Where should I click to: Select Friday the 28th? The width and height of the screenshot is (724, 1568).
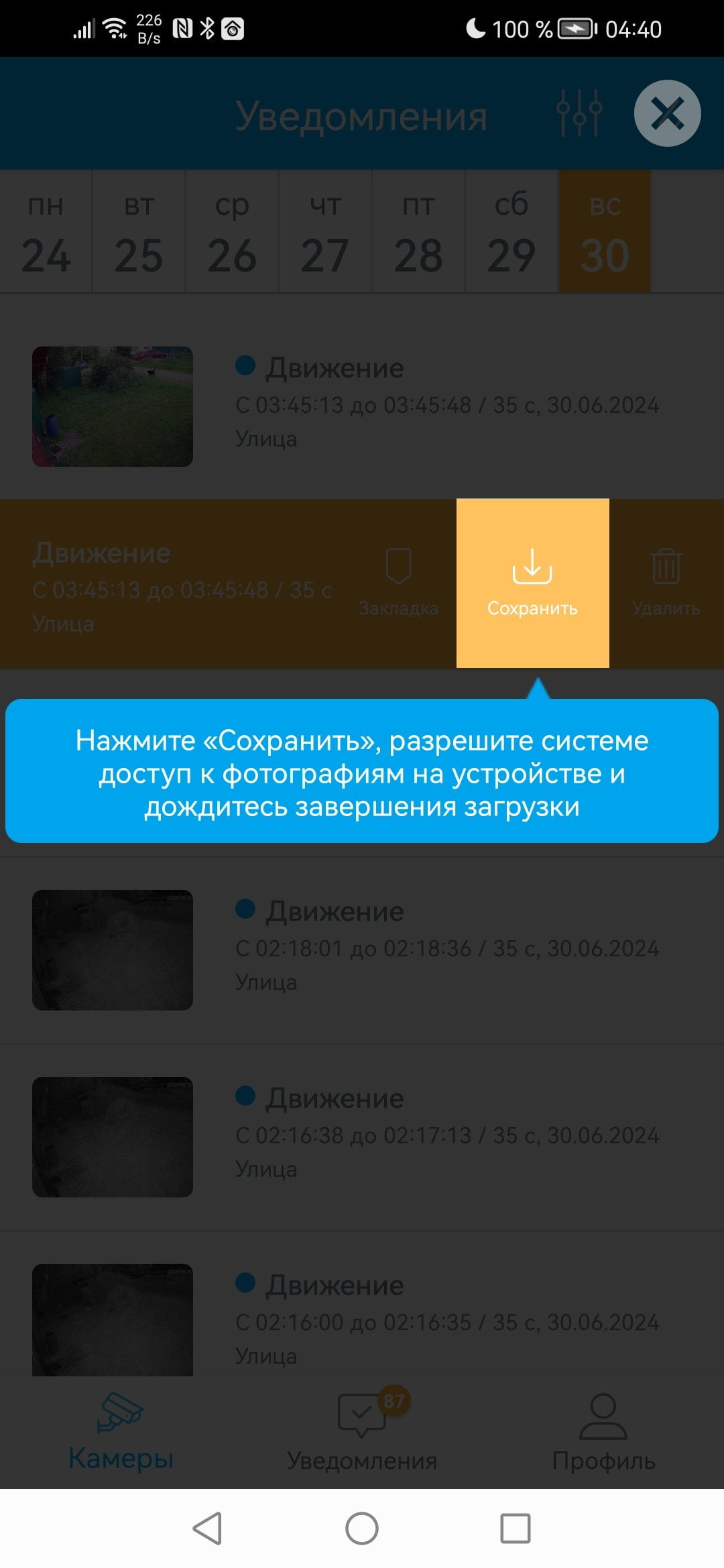click(x=418, y=231)
